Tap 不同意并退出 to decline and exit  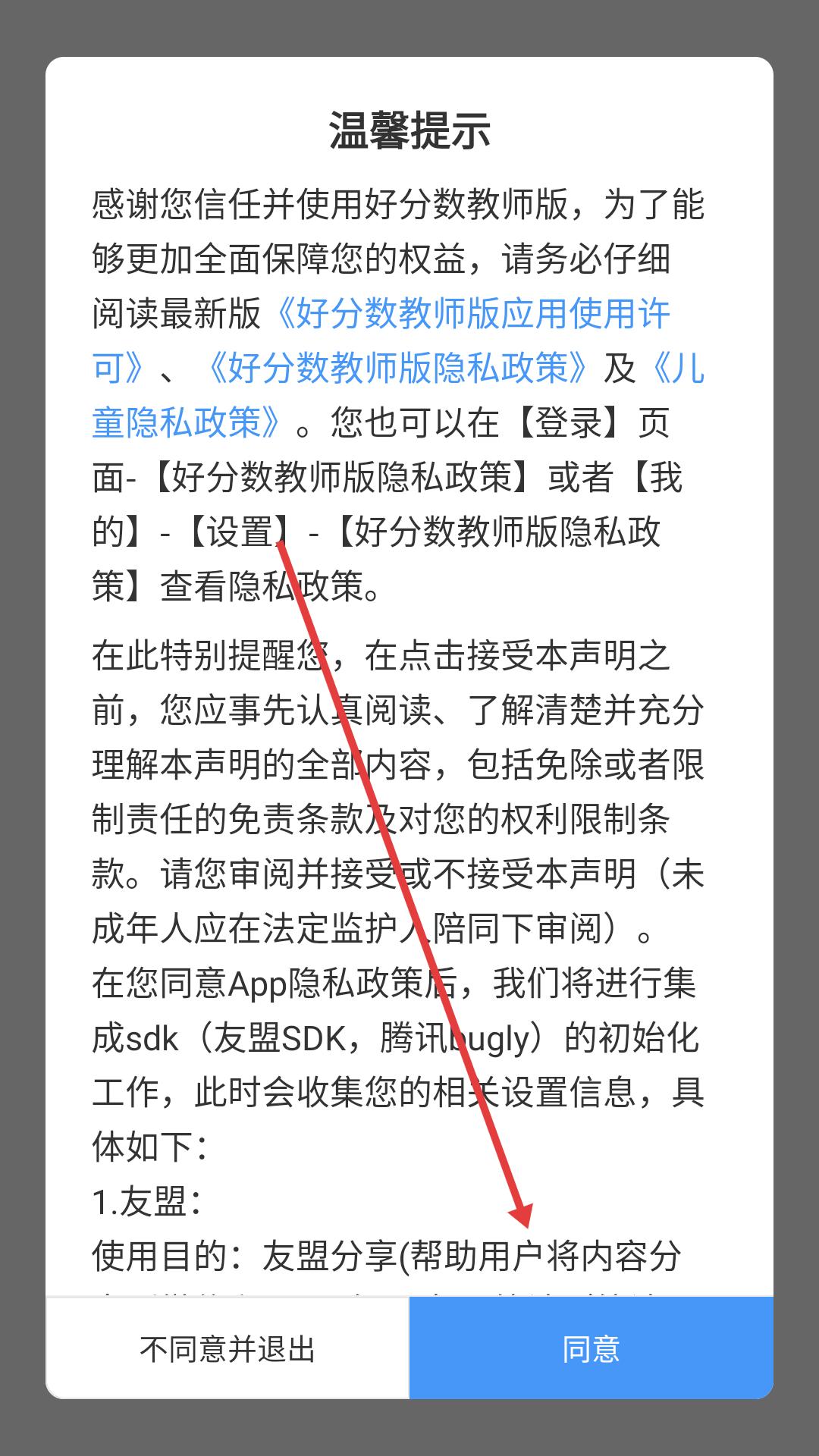pos(227,1348)
